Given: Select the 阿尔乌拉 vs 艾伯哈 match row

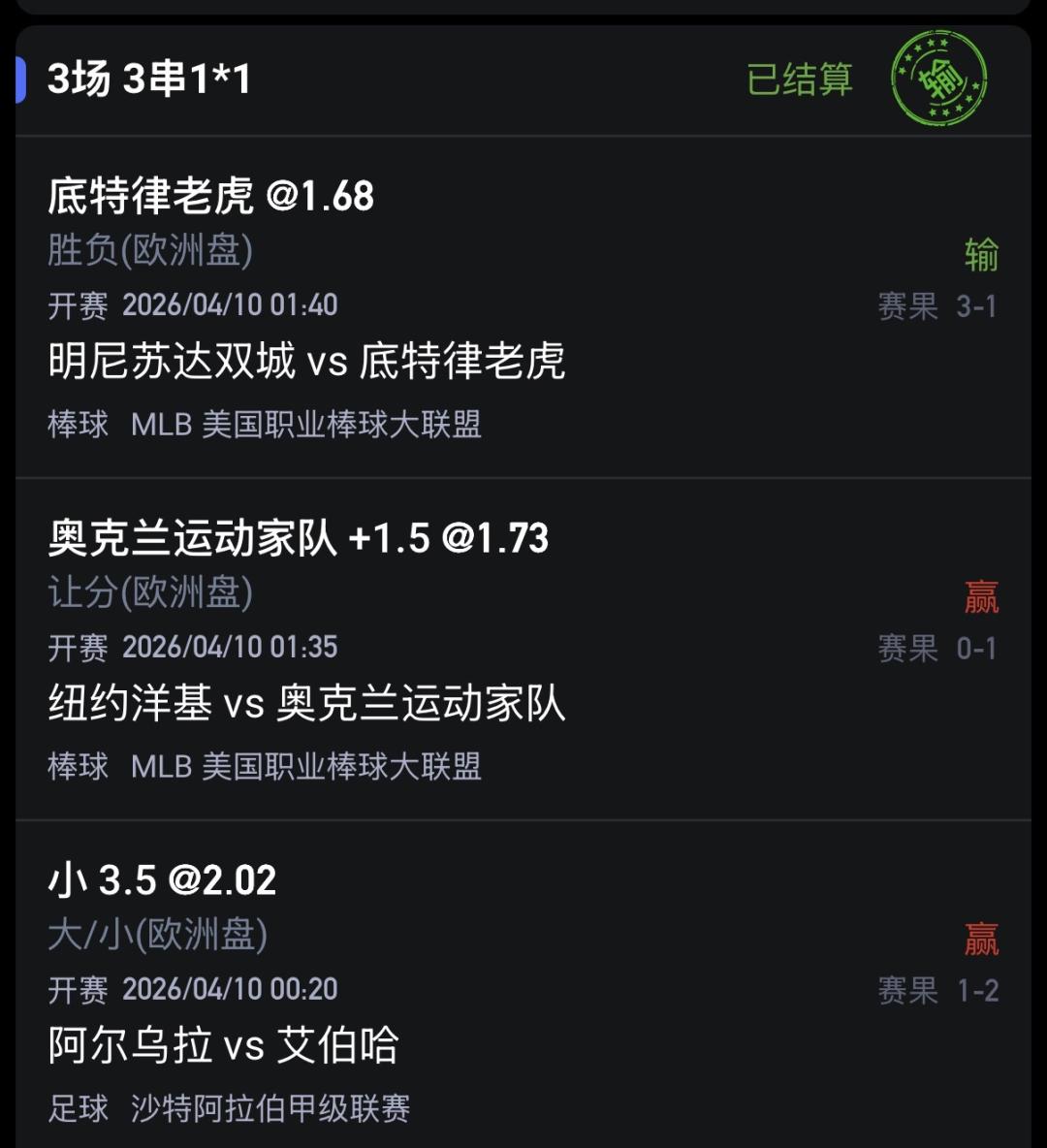Looking at the screenshot, I should point(224,1045).
